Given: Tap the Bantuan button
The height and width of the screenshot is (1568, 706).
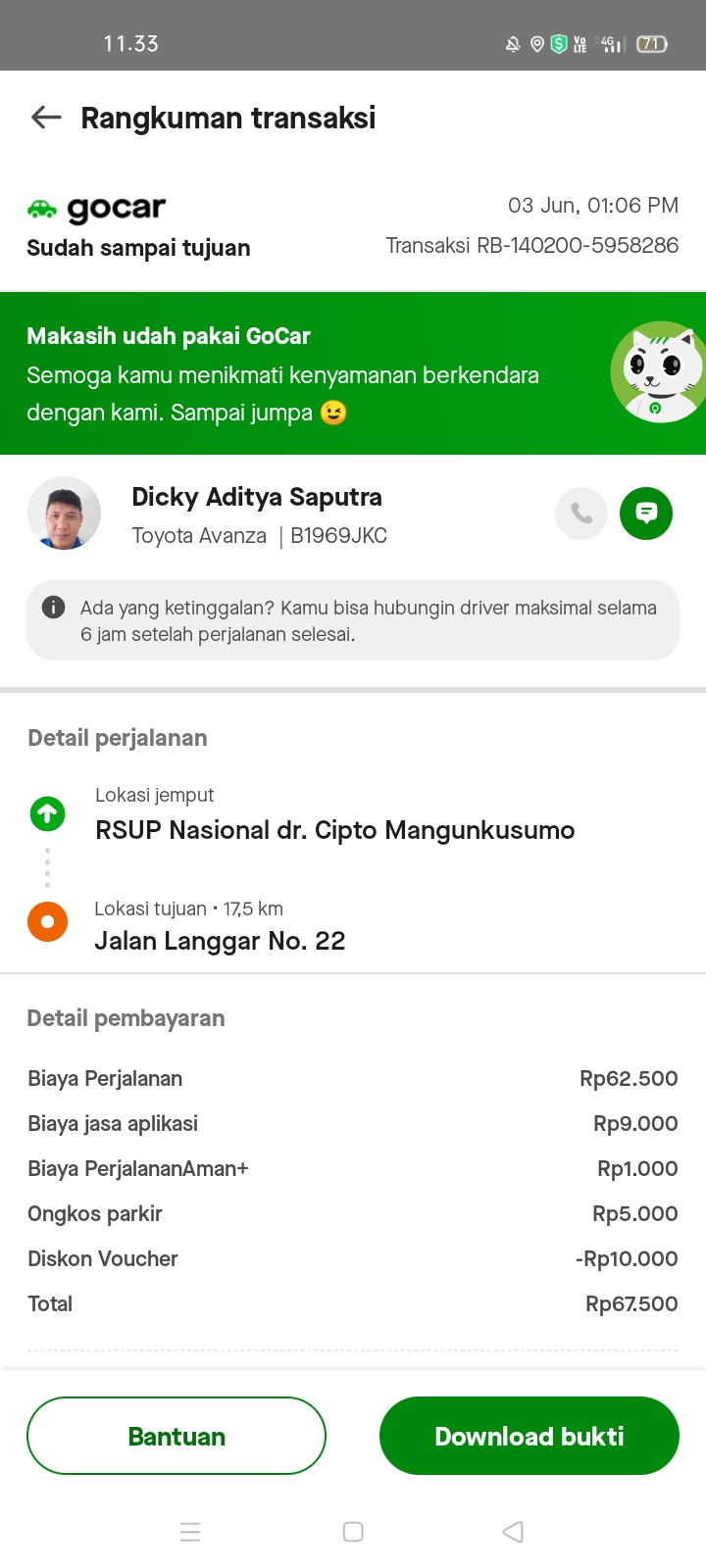Looking at the screenshot, I should coord(176,1436).
